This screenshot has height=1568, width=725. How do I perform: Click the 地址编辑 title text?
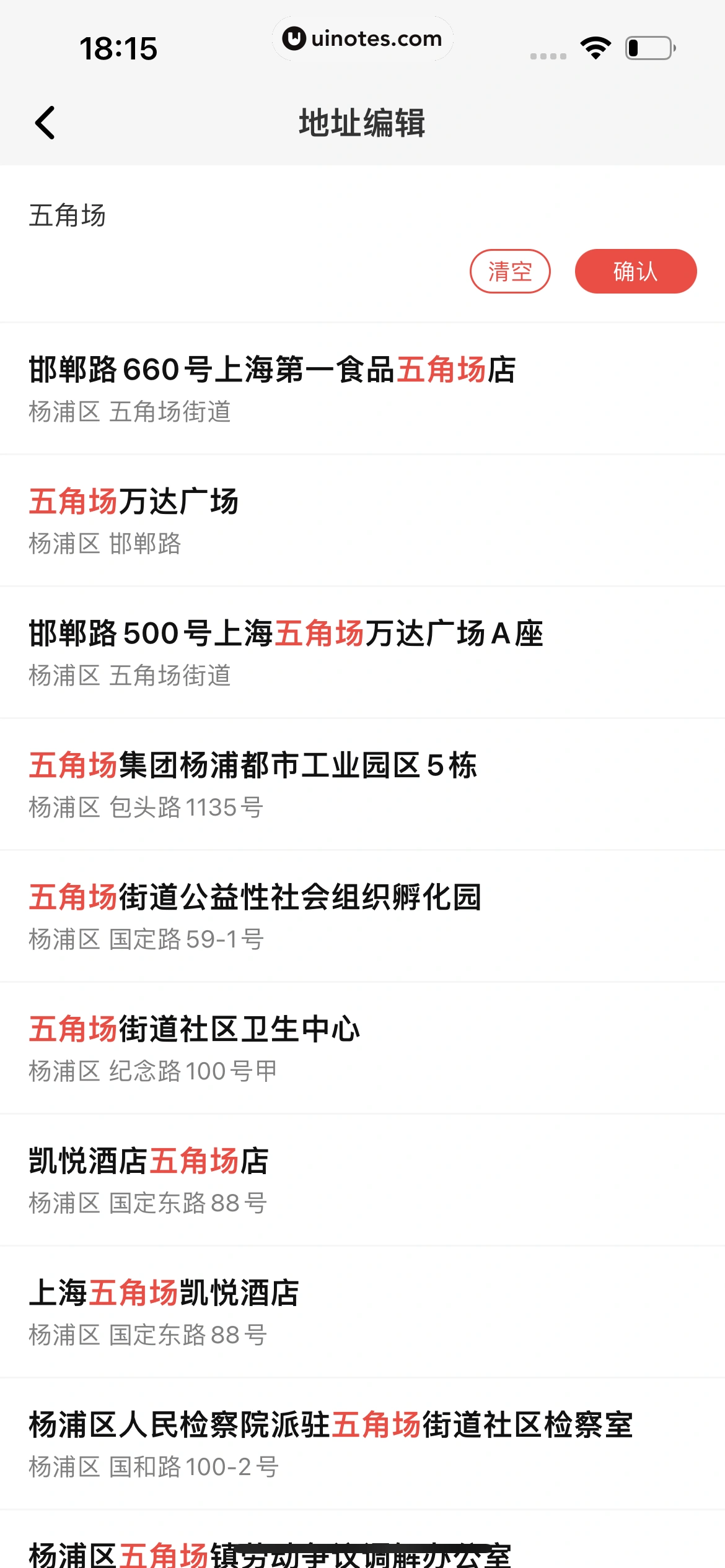tap(362, 122)
